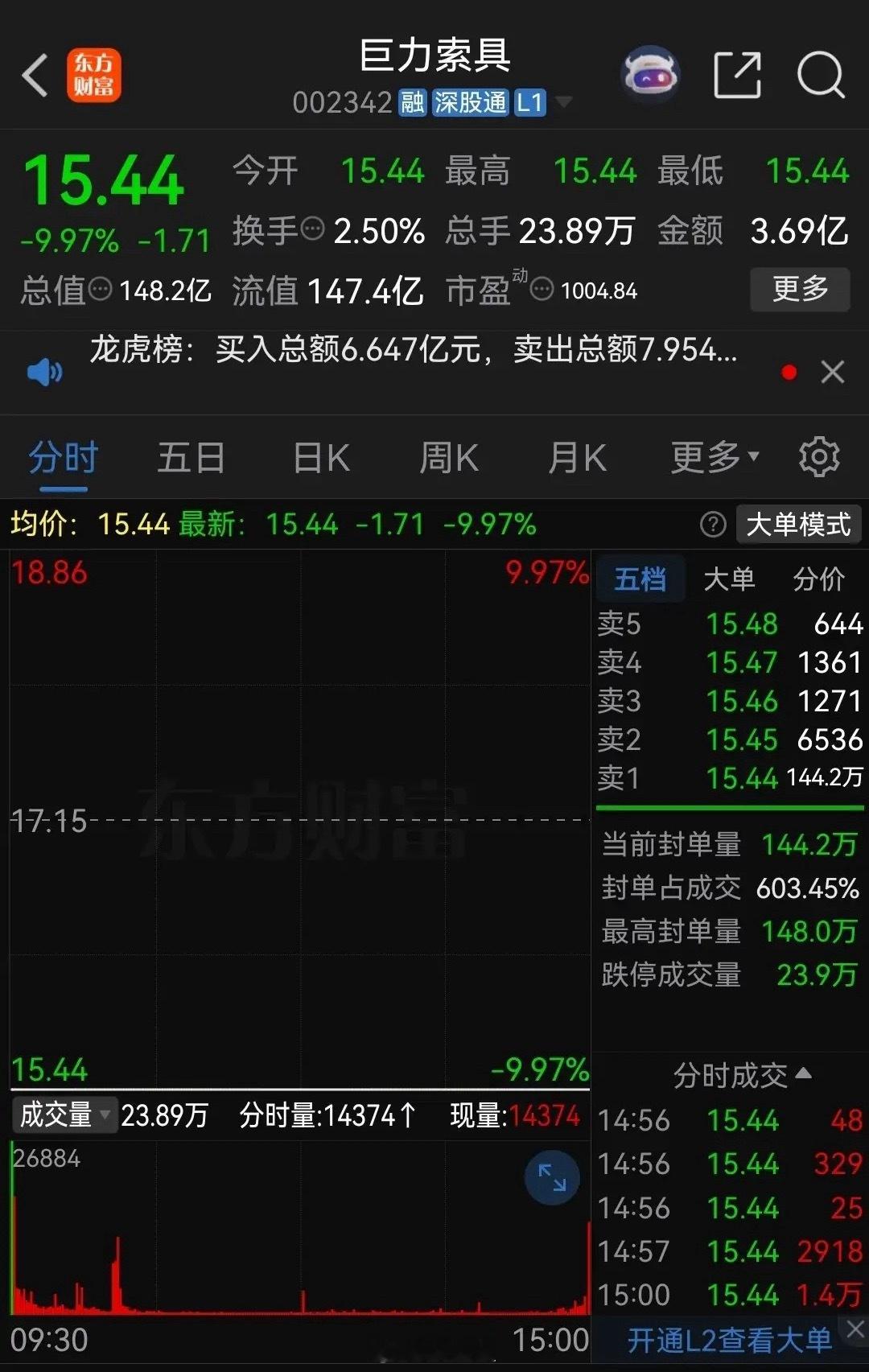Enable 大单模式 mode
The image size is (869, 1372).
coord(797,523)
